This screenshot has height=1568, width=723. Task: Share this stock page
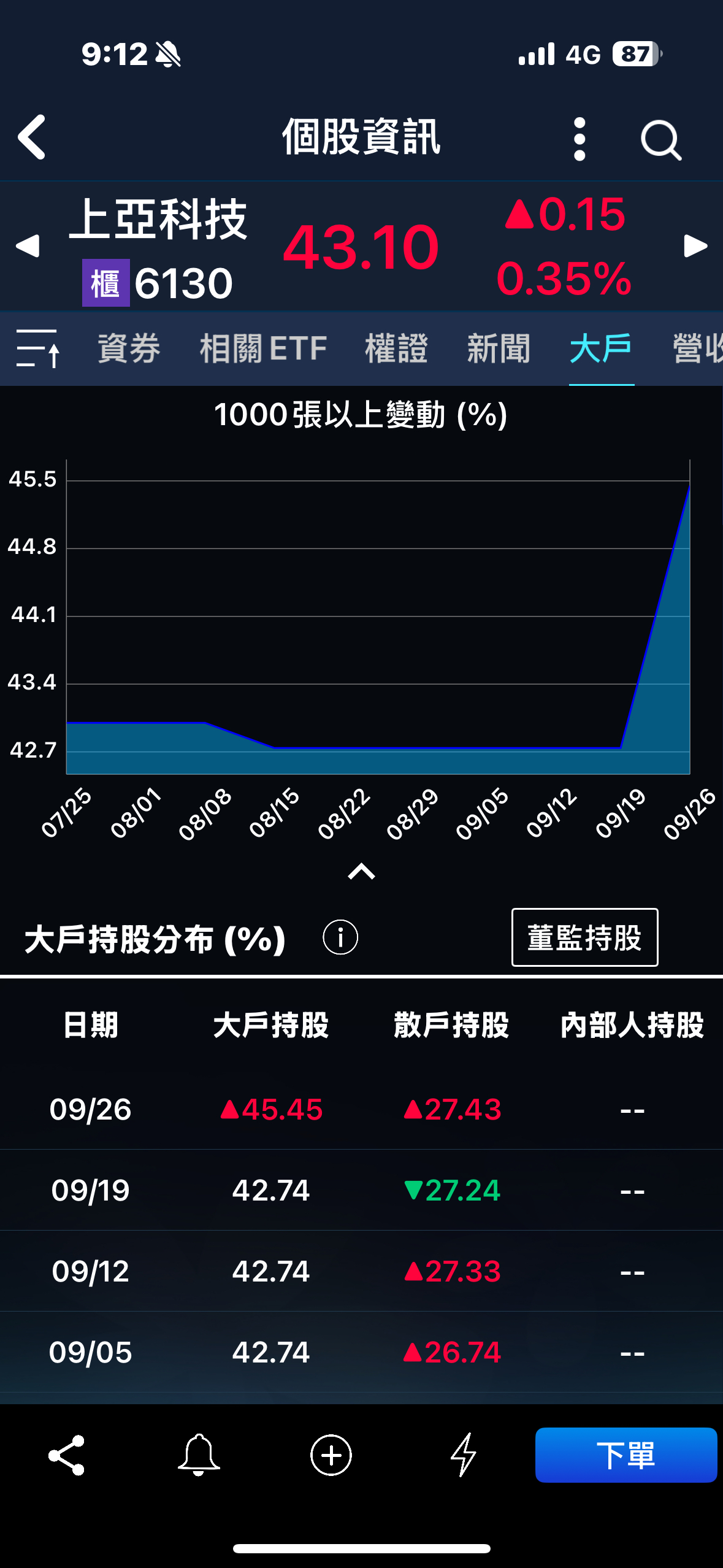[x=66, y=1455]
